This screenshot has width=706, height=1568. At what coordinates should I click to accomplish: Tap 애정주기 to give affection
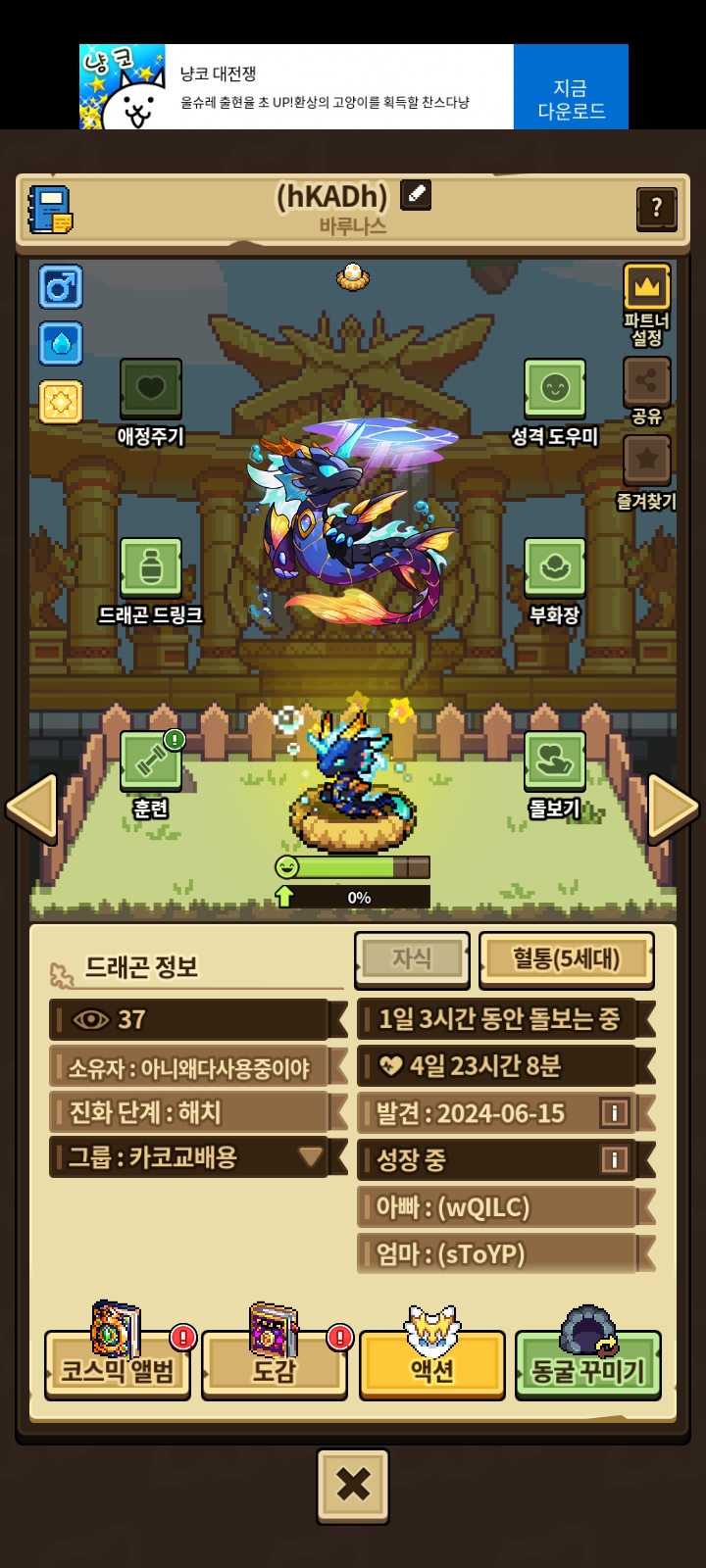pyautogui.click(x=150, y=389)
